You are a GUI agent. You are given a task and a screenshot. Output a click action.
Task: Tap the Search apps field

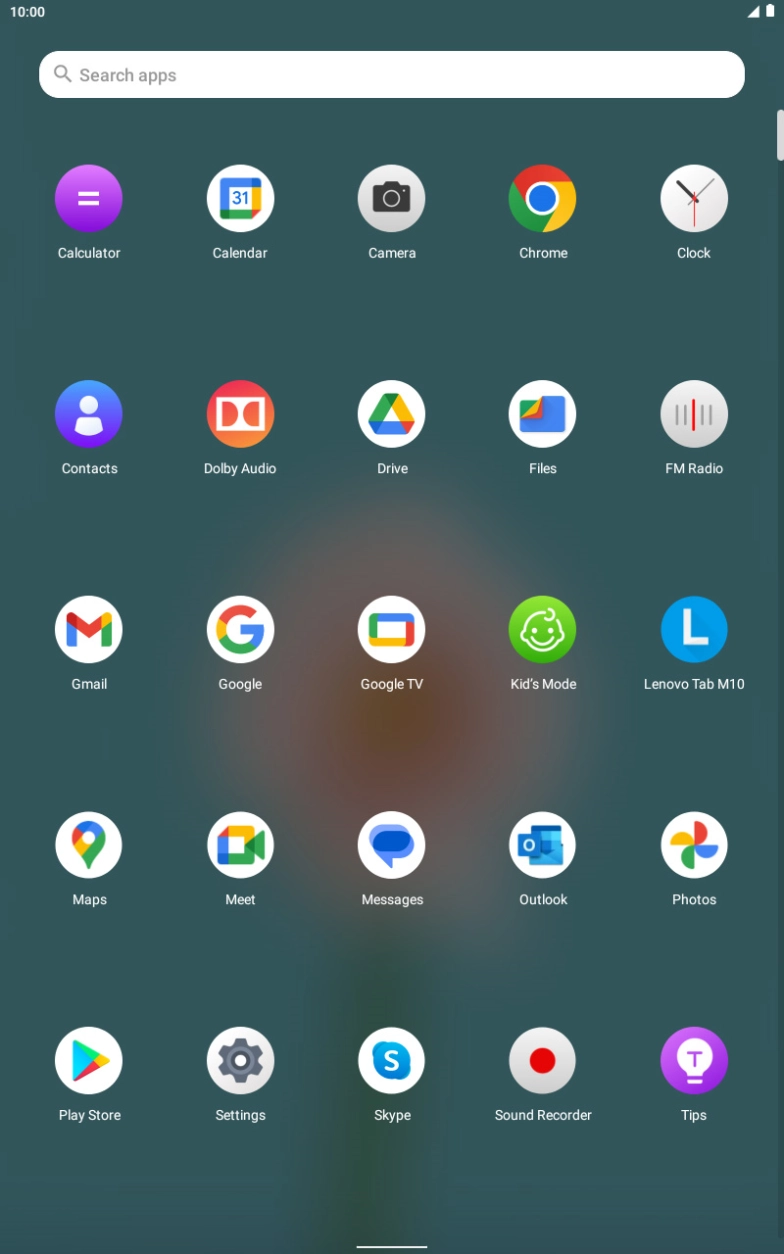tap(392, 75)
